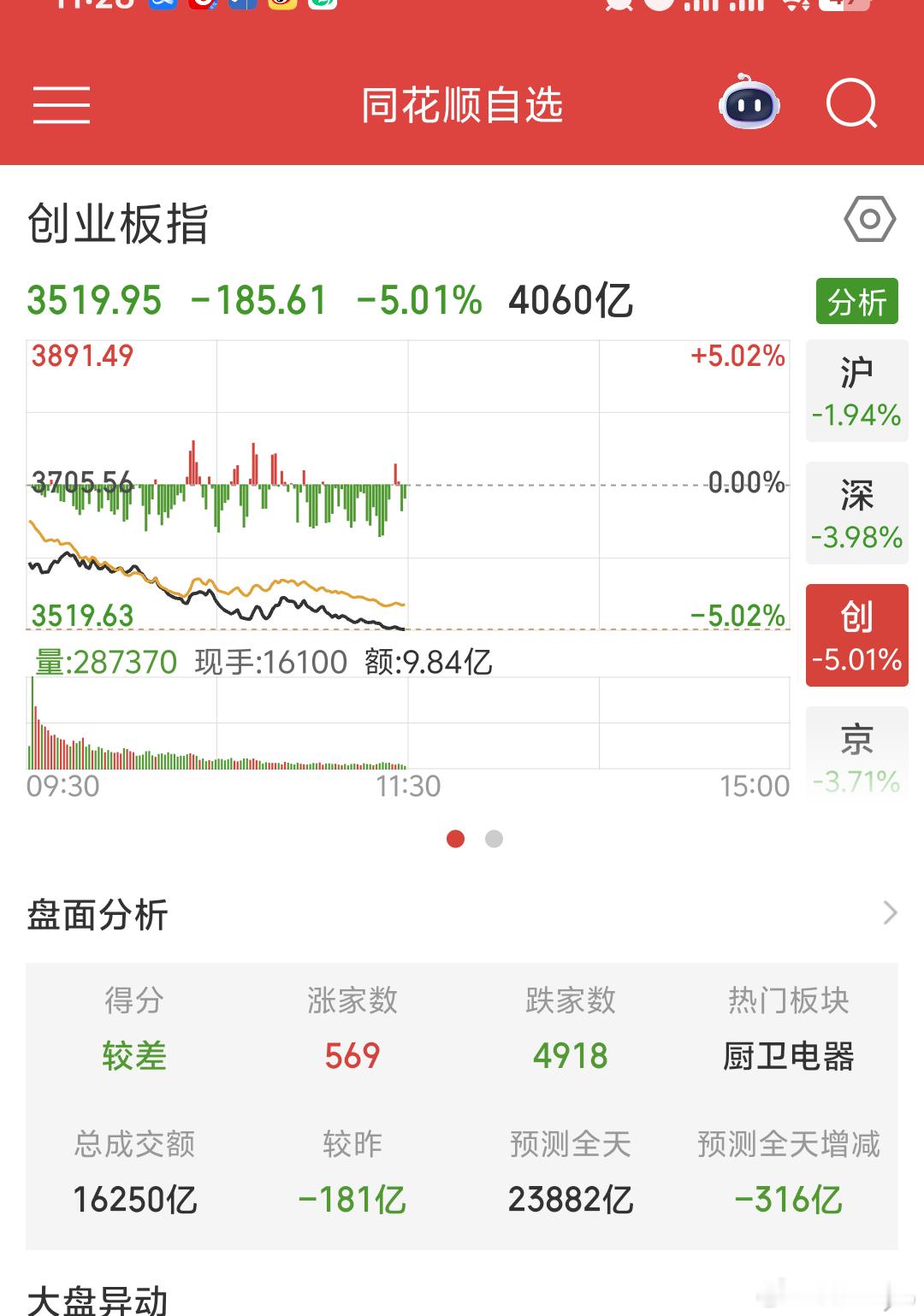Switch to the 京 index tab
Viewport: 924px width, 1316px height.
(x=856, y=753)
